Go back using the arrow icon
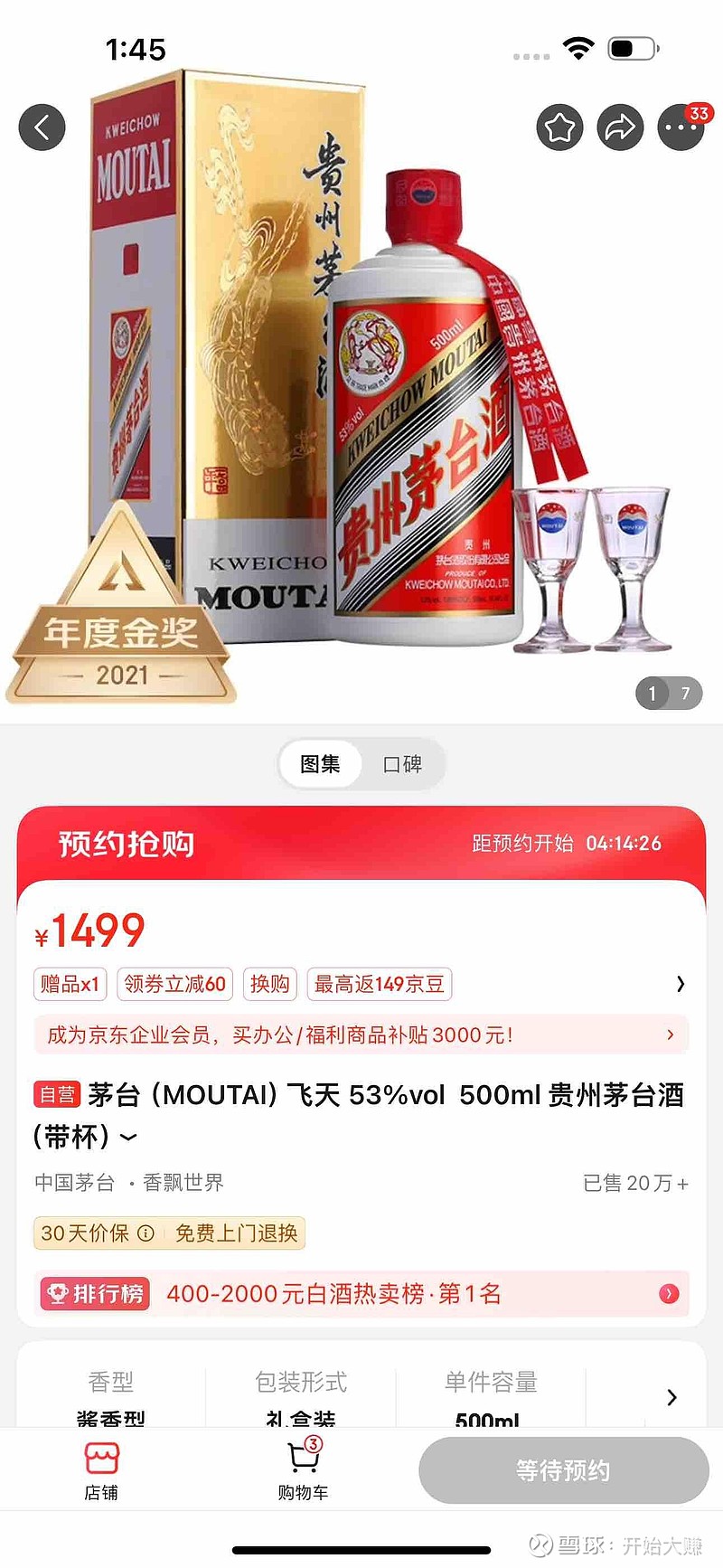Screen dimensions: 723x1568 point(42,128)
